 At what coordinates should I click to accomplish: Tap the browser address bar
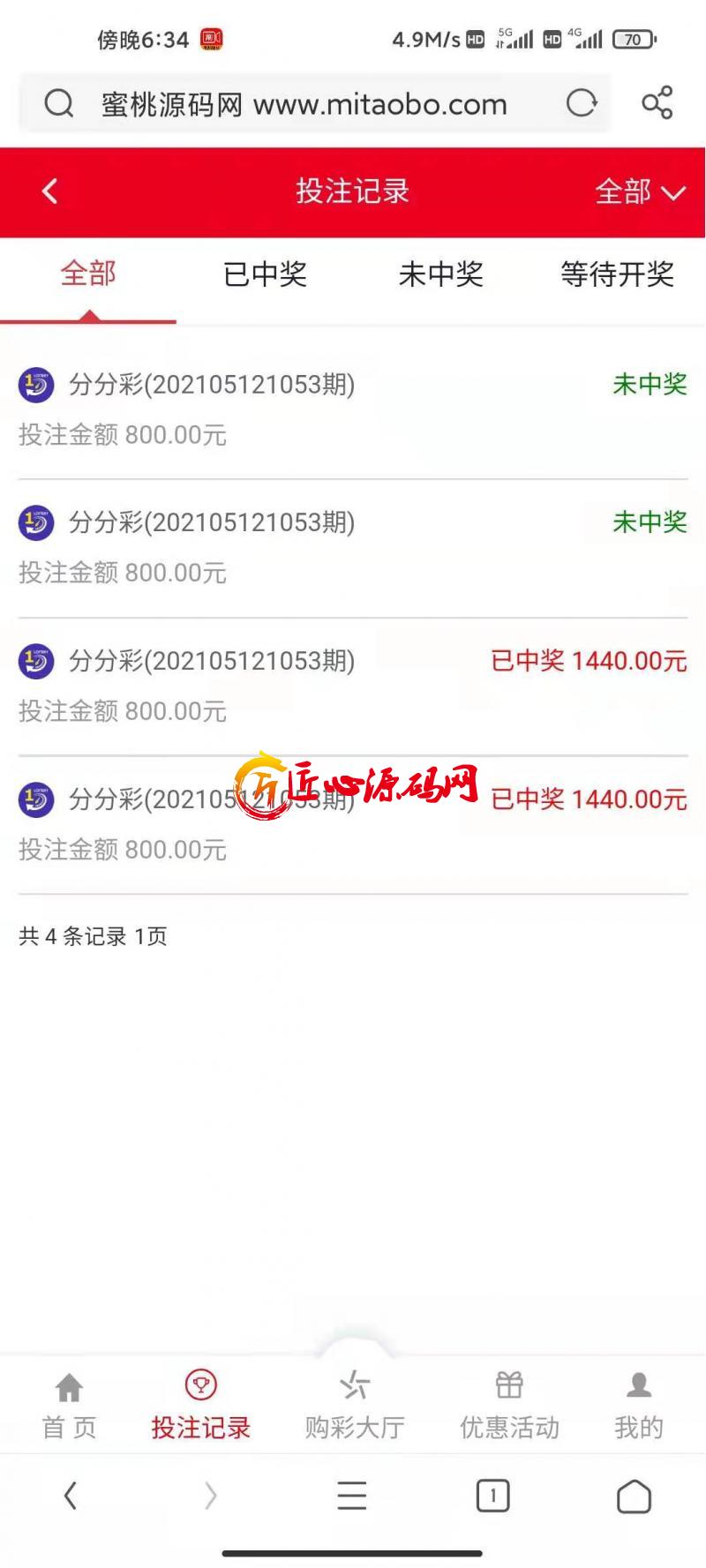tap(304, 104)
